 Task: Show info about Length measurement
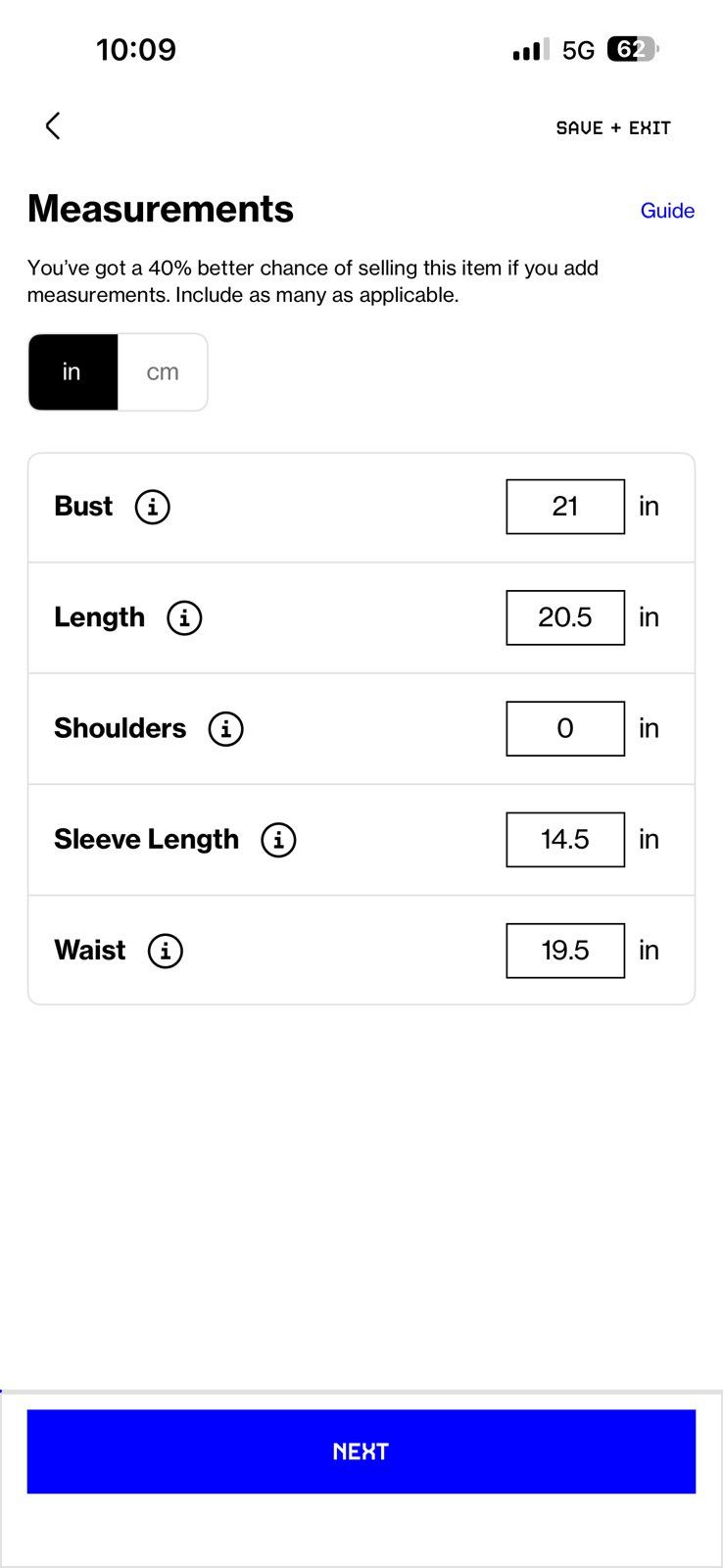184,618
